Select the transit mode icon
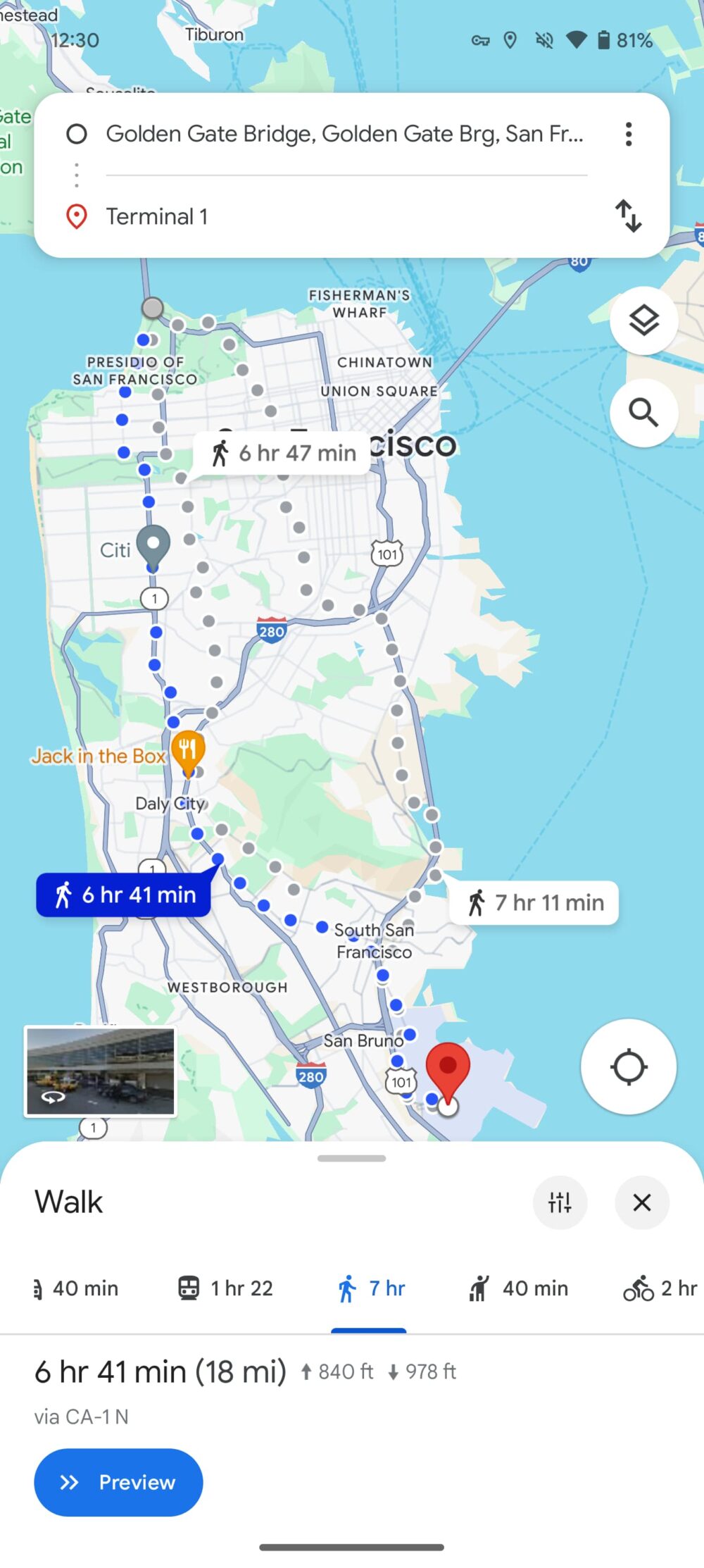704x1568 pixels. pos(225,1288)
